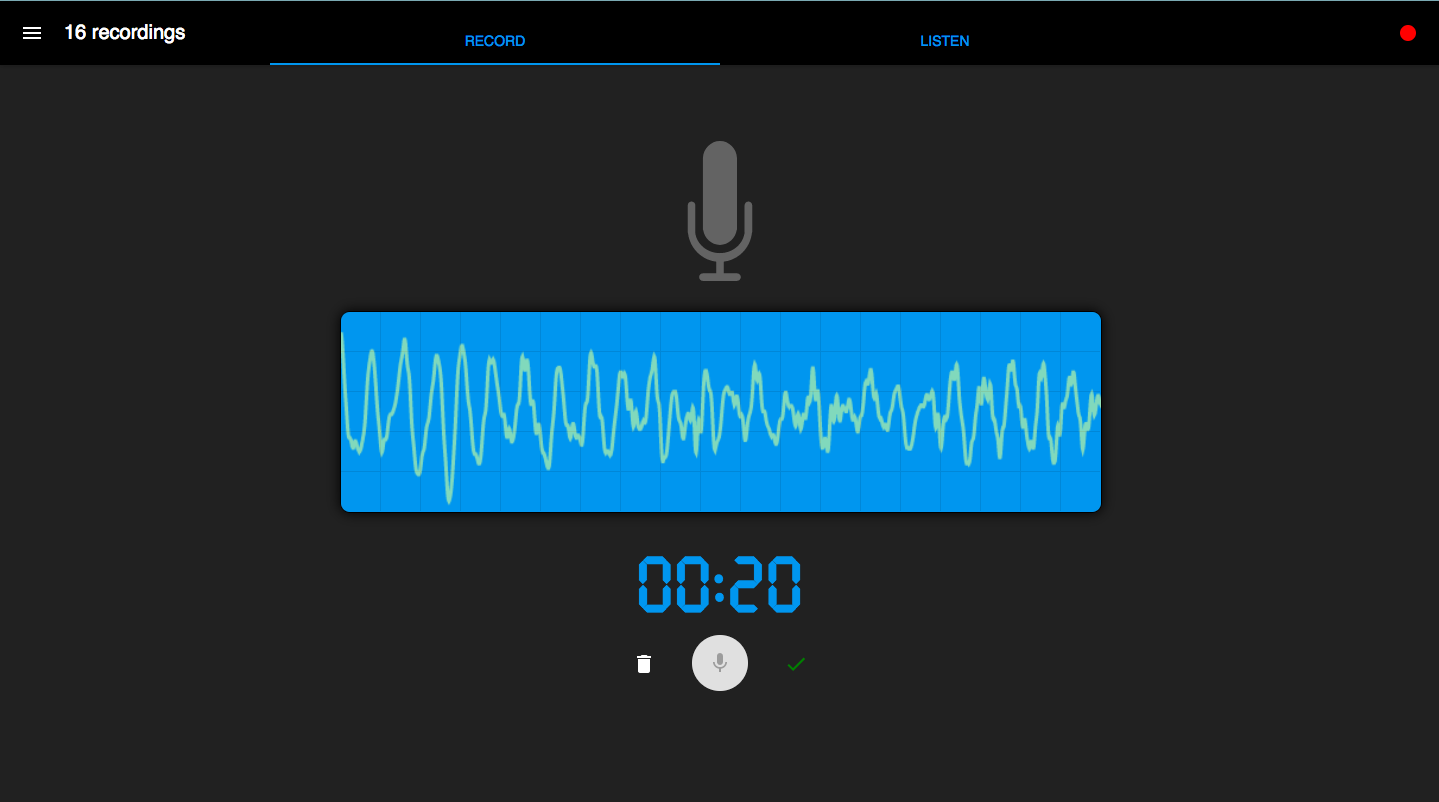Select the Record tab
Screen dimensions: 1439x802
(495, 41)
